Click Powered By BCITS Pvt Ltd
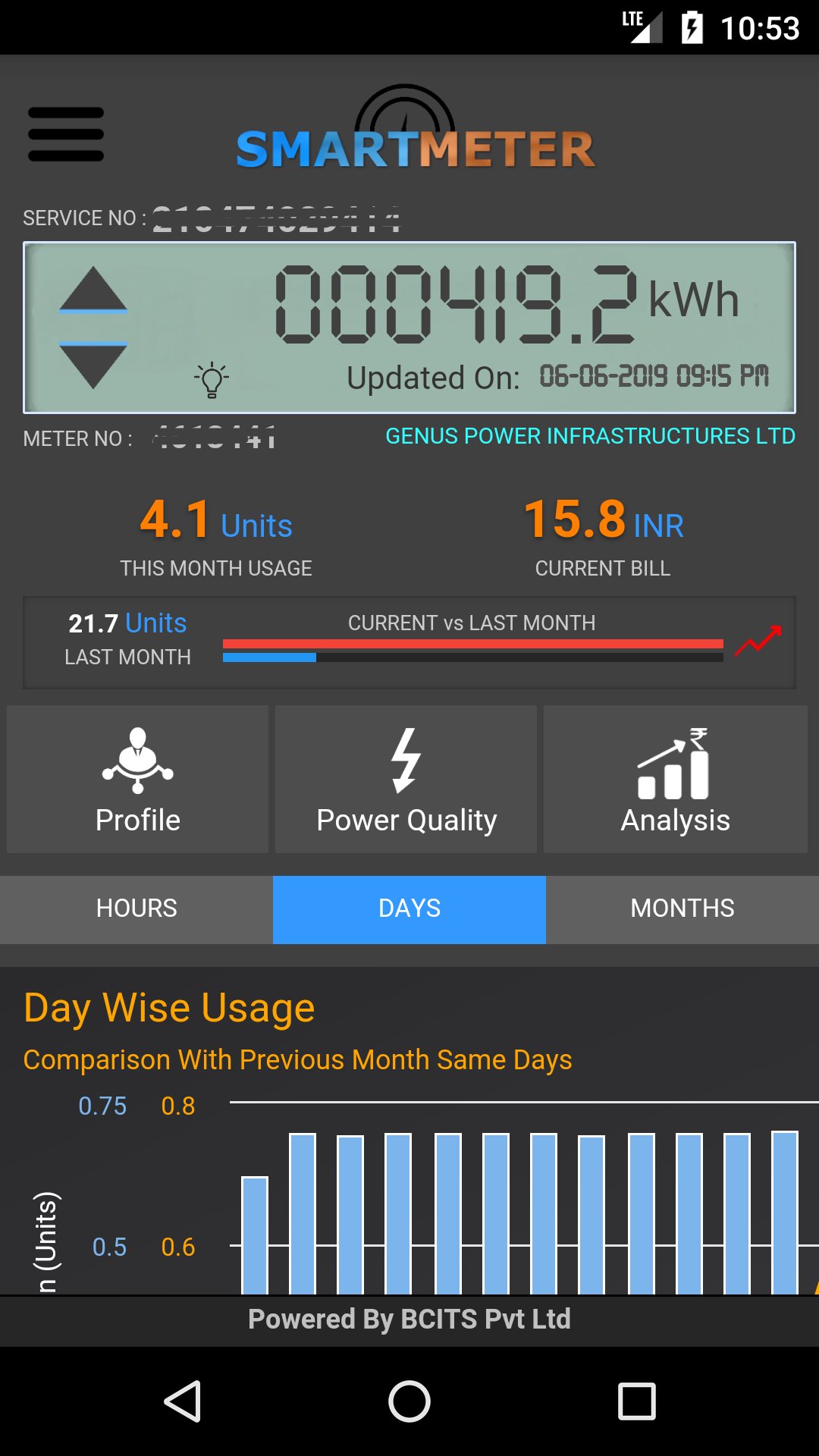Image resolution: width=819 pixels, height=1456 pixels. tap(409, 1318)
